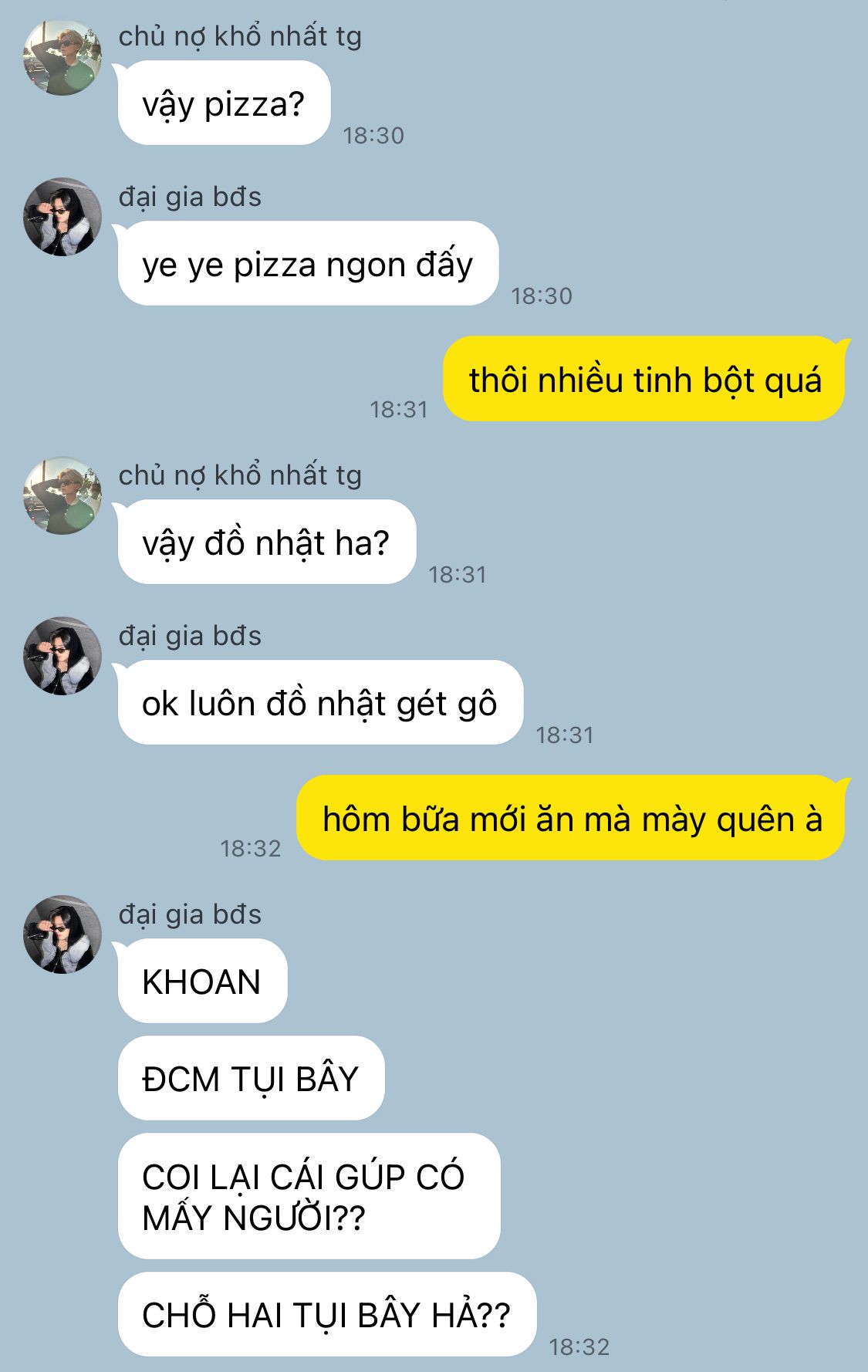The height and width of the screenshot is (1372, 868).
Task: Open avatar beside "ok luôn đồ nhật gét gô"
Action: (62, 656)
